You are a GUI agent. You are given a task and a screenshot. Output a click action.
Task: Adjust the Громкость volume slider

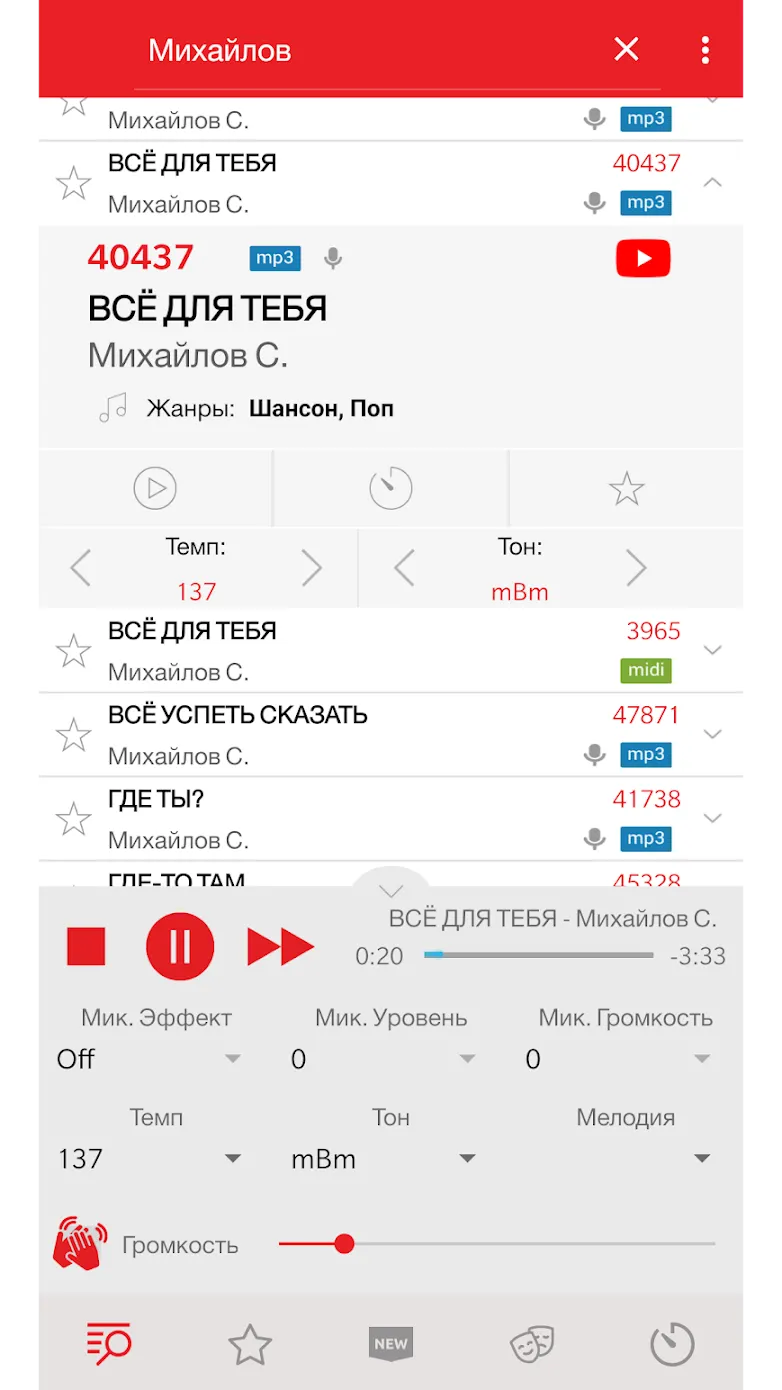tap(497, 1244)
